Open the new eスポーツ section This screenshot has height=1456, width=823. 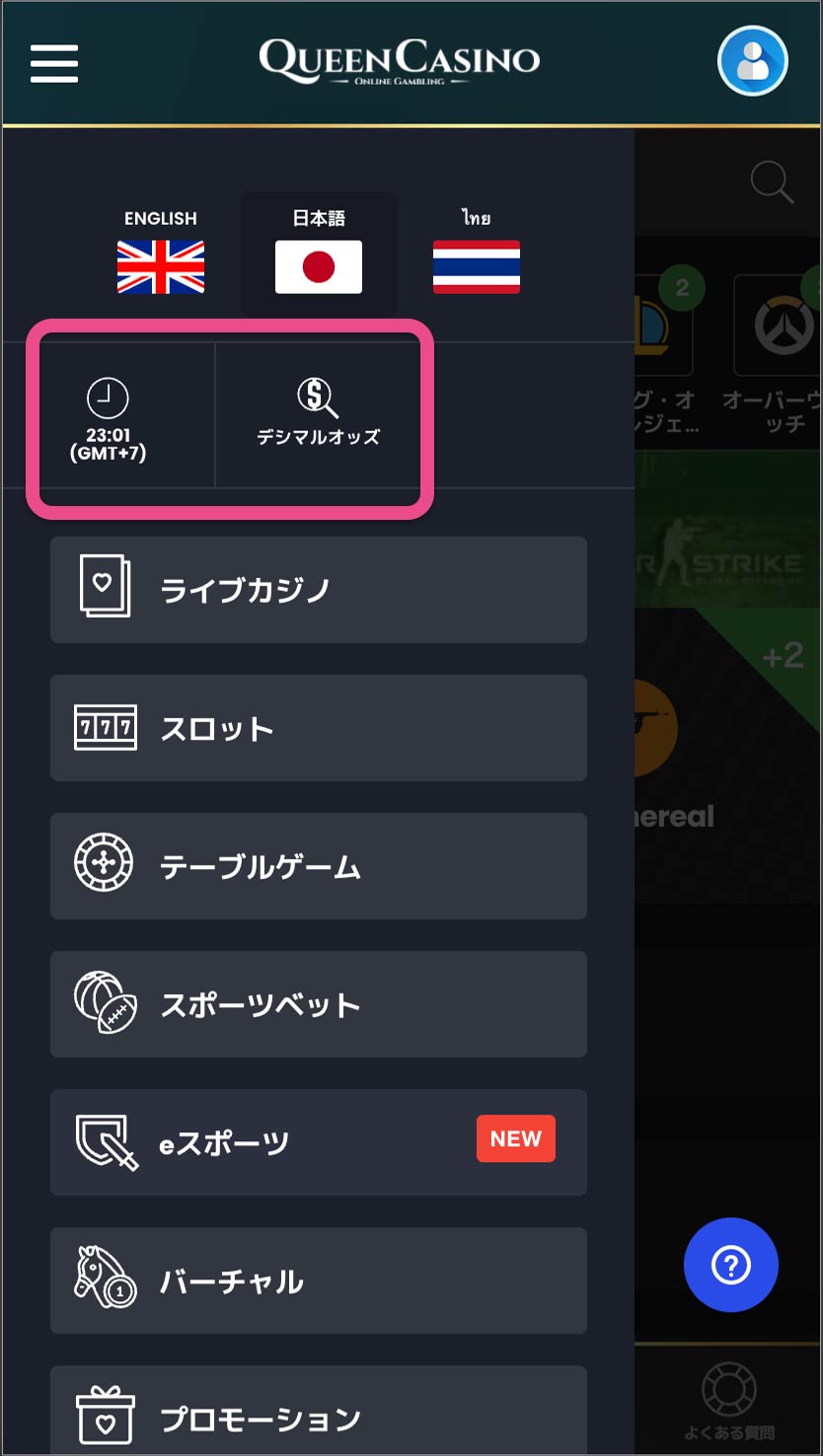318,1142
